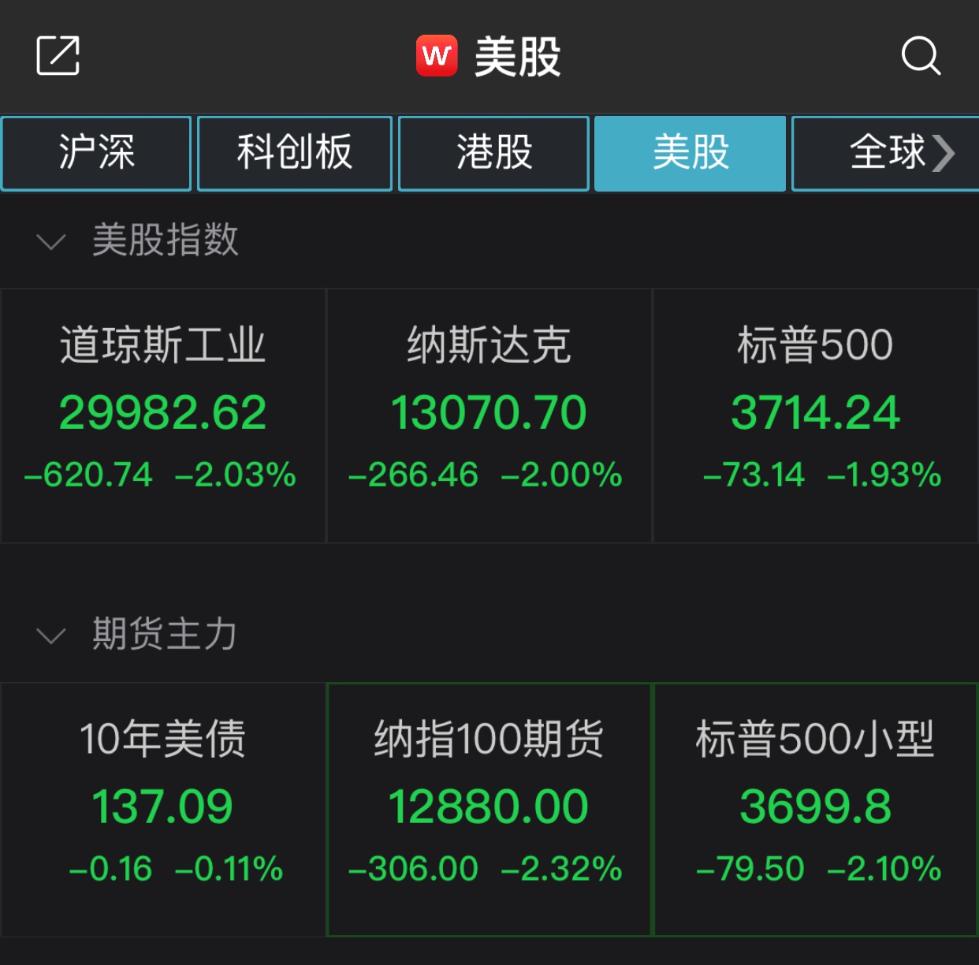Open the 全球 tab

(x=887, y=153)
